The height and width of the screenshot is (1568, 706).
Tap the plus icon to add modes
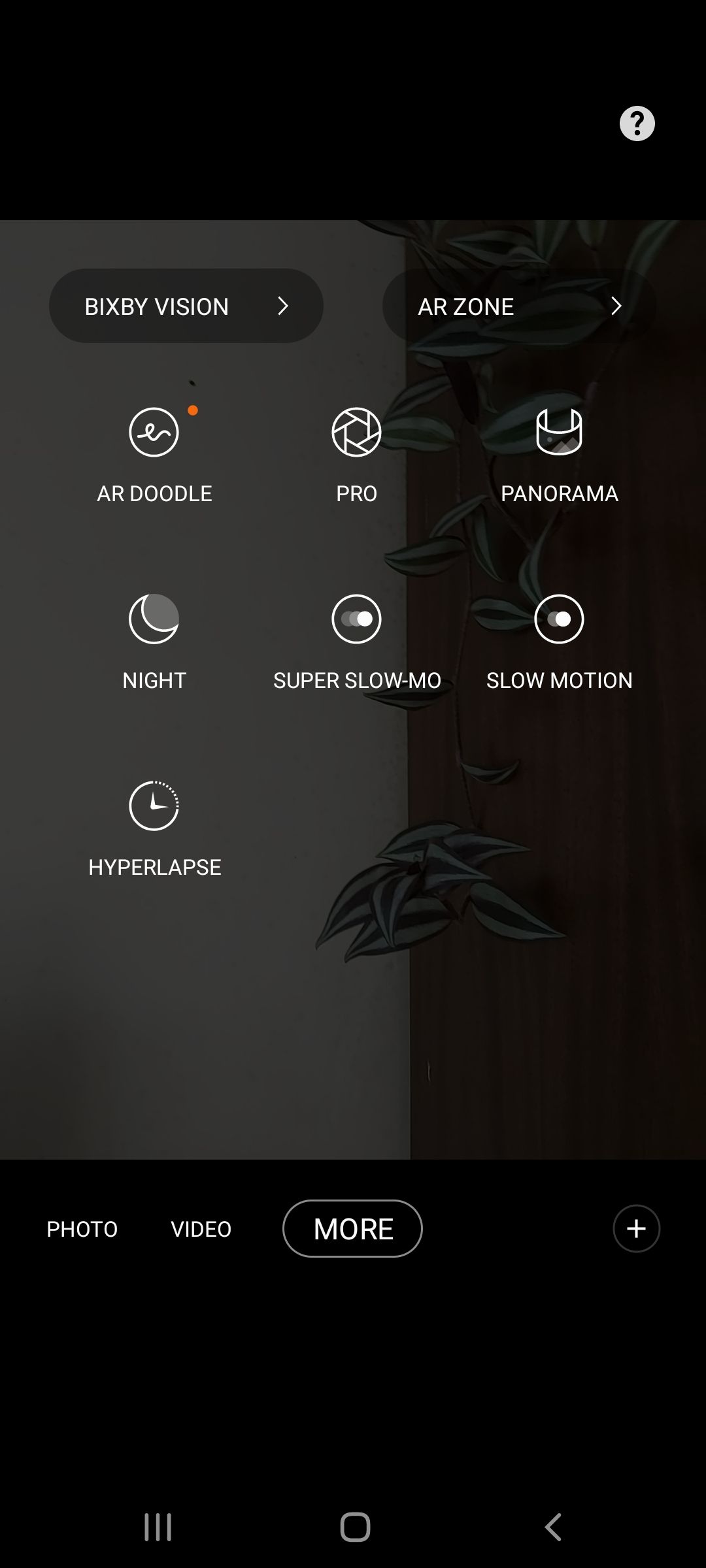tap(636, 1229)
